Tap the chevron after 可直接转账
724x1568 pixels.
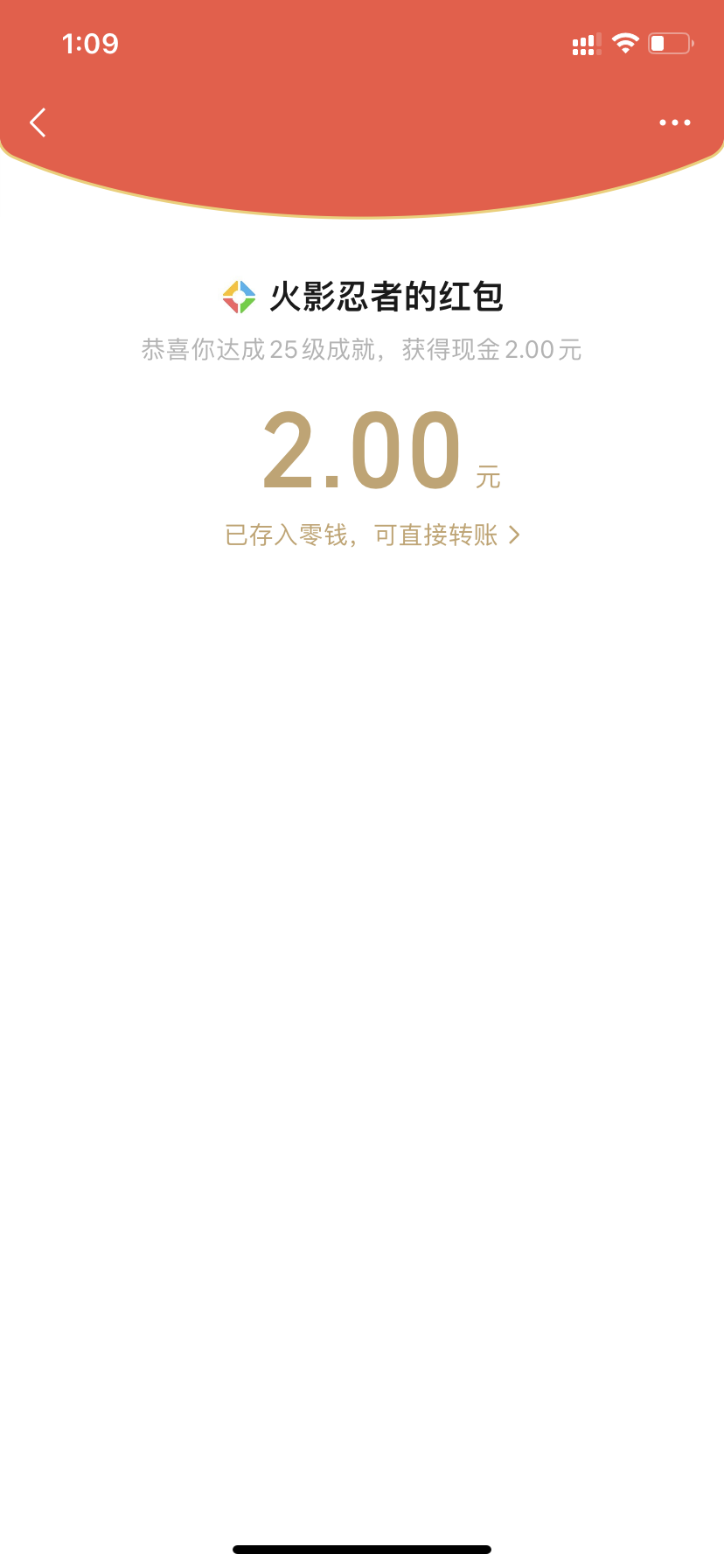pyautogui.click(x=516, y=535)
